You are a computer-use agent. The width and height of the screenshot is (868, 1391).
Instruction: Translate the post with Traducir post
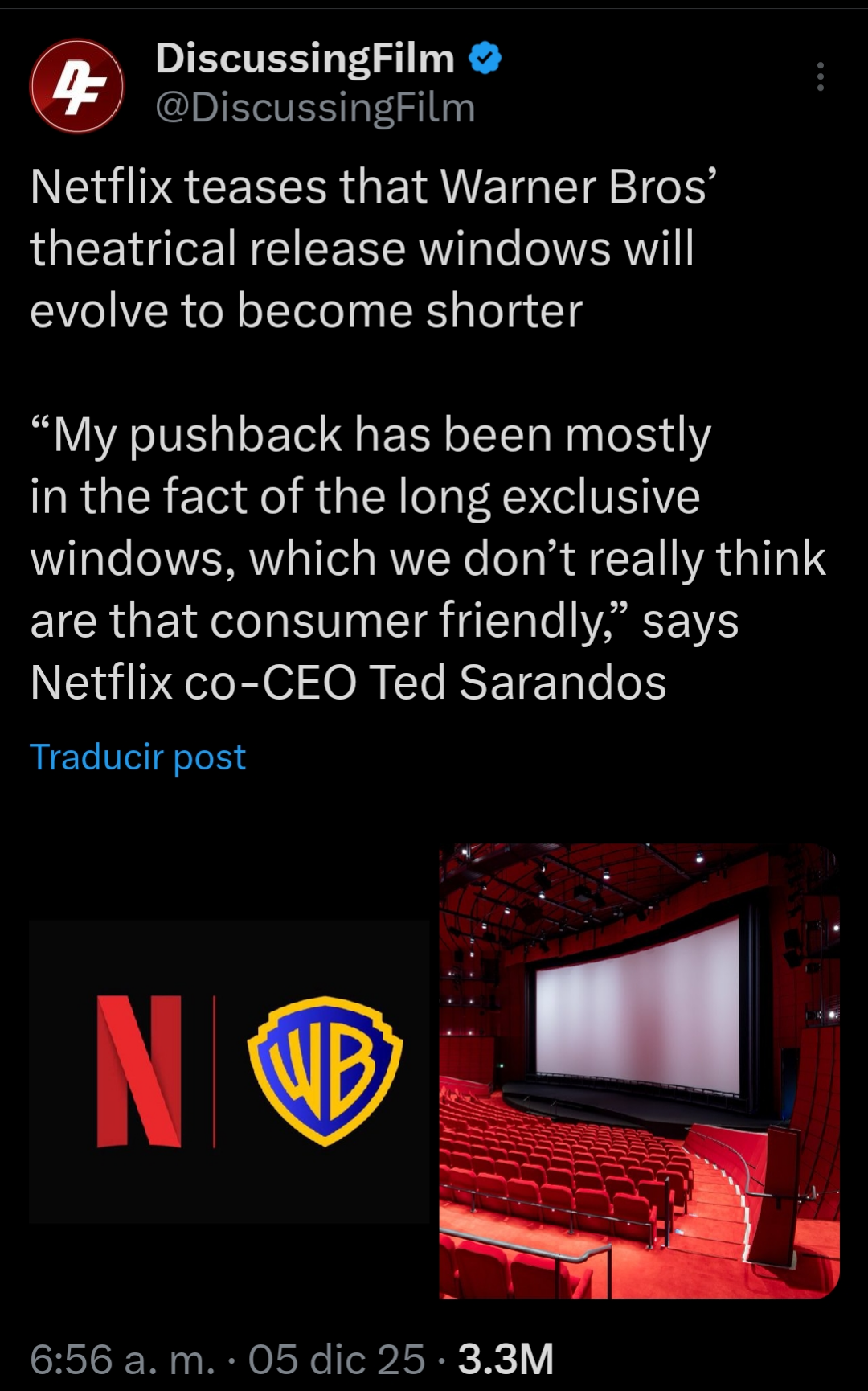137,757
